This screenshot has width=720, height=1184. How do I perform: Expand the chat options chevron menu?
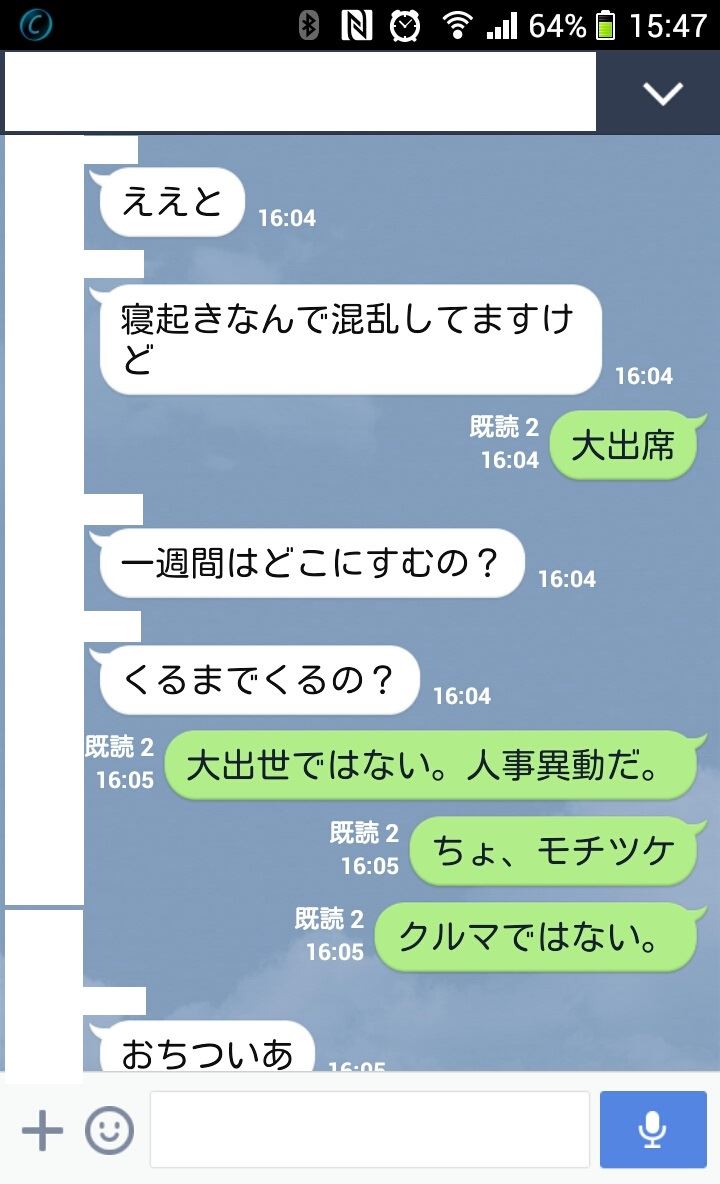tap(662, 93)
